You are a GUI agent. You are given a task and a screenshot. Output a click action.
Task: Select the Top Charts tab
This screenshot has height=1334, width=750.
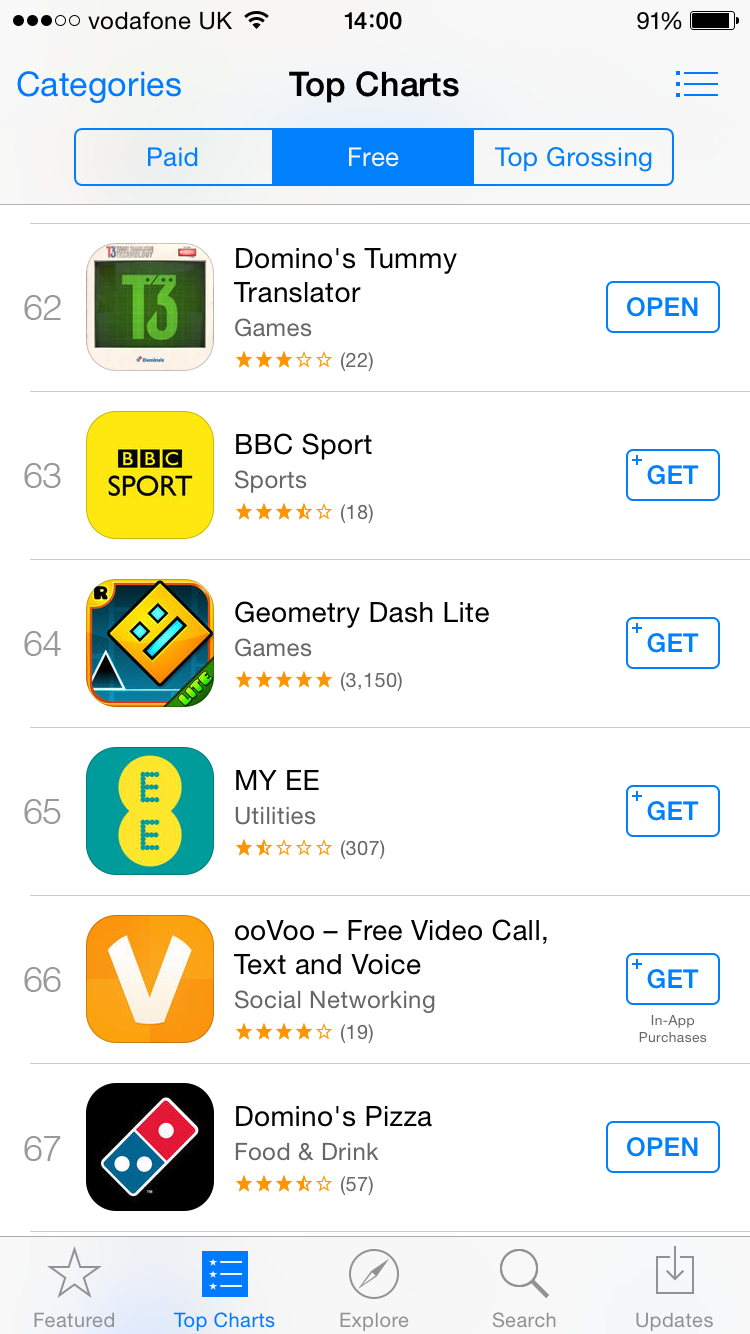tap(224, 1289)
